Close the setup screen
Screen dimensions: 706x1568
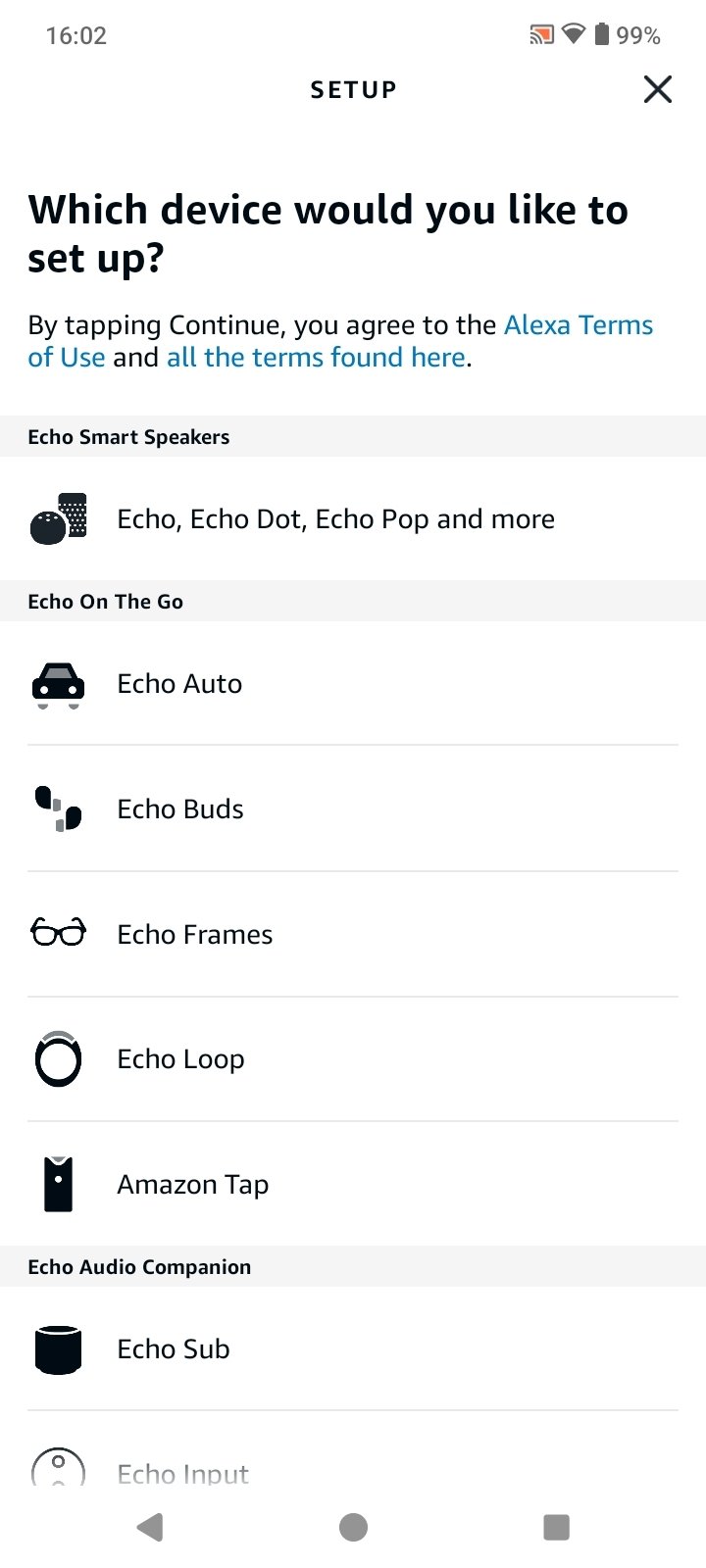pyautogui.click(x=657, y=89)
